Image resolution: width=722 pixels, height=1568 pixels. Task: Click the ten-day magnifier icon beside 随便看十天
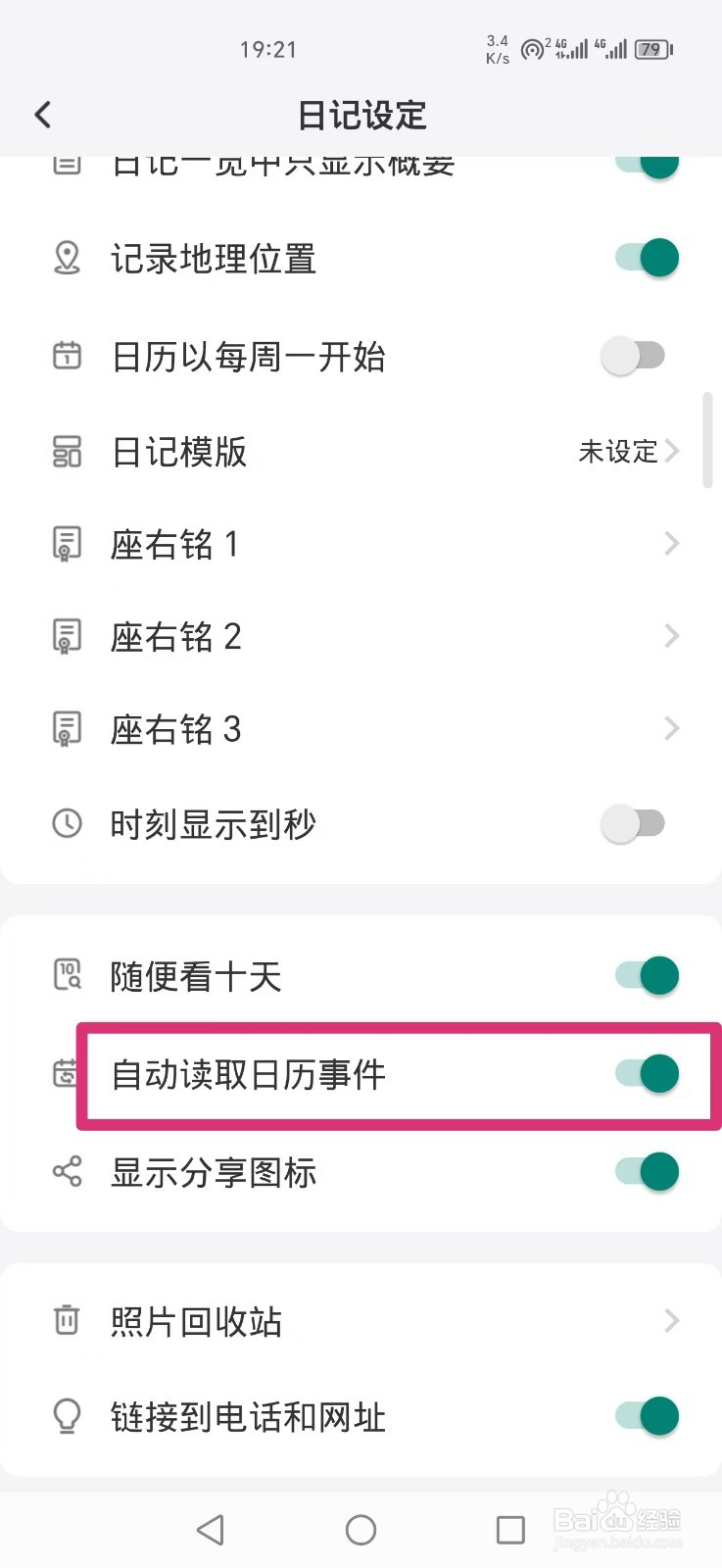pyautogui.click(x=66, y=975)
